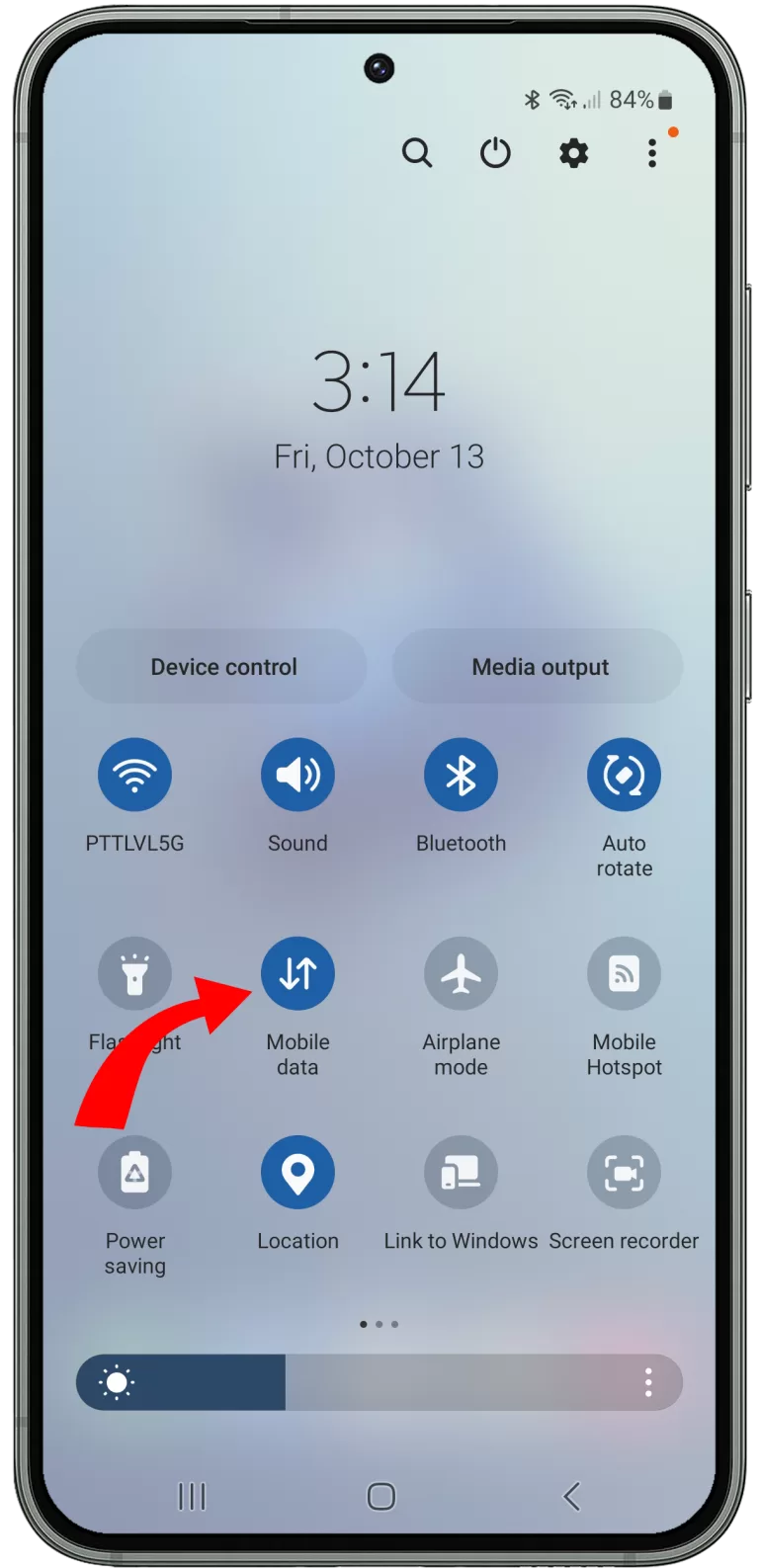Image resolution: width=759 pixels, height=1568 pixels.
Task: Enable Mobile Hotspot
Action: pyautogui.click(x=624, y=973)
